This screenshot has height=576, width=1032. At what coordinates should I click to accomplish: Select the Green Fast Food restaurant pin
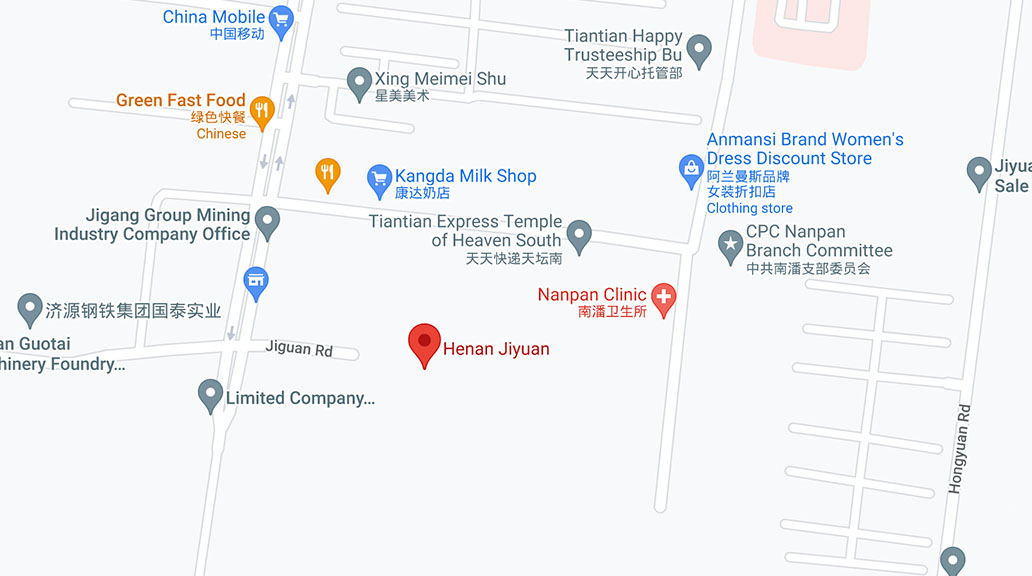pos(262,110)
